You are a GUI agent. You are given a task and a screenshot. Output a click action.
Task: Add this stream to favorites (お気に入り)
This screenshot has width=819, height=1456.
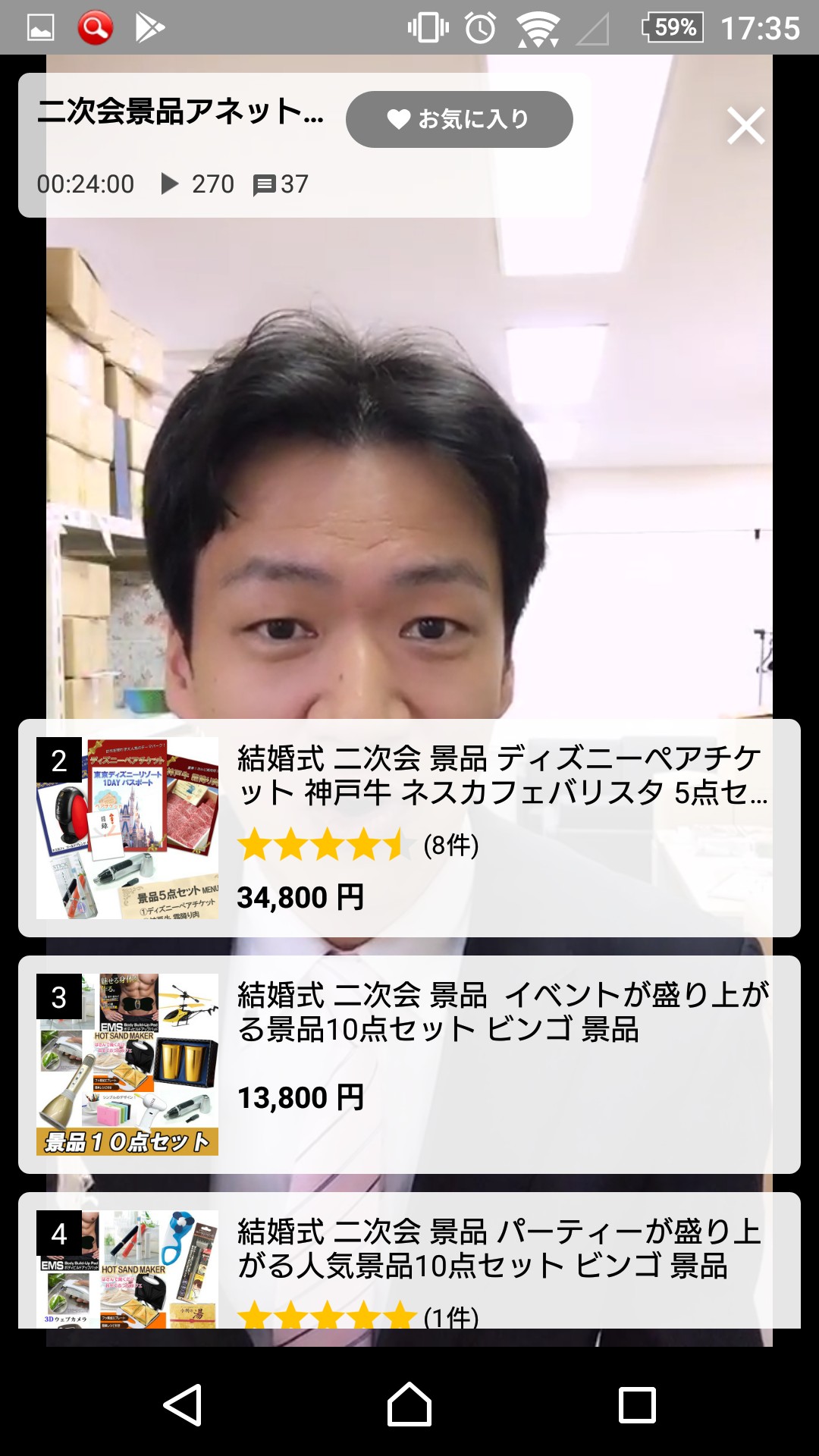click(x=459, y=119)
